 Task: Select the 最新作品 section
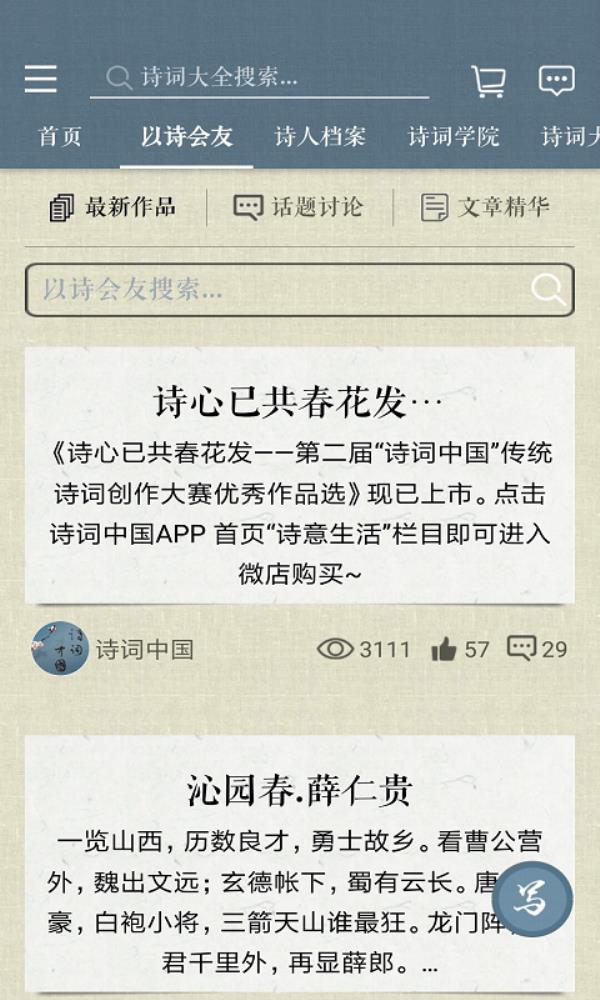(112, 207)
